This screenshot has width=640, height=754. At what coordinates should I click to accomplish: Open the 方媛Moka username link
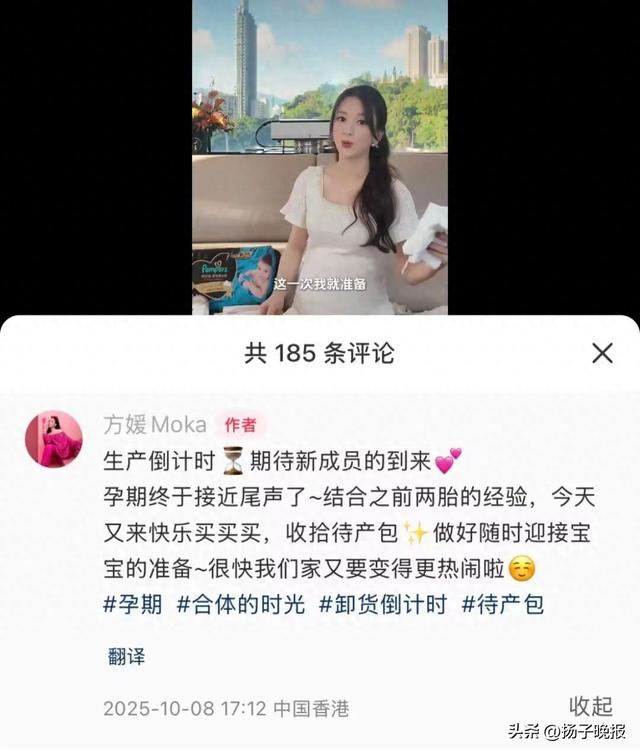[x=155, y=425]
